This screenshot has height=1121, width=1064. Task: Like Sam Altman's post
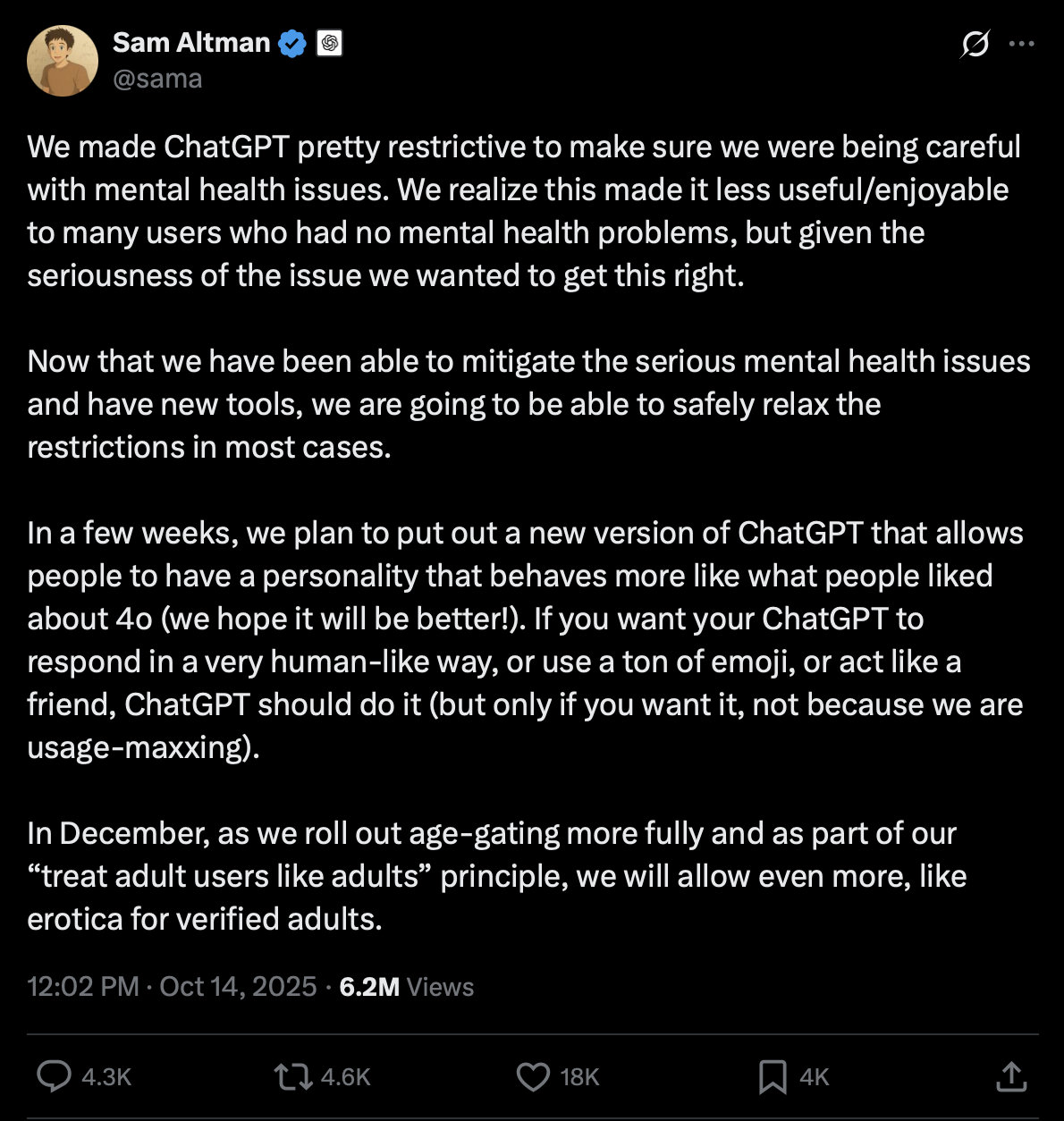534,1076
